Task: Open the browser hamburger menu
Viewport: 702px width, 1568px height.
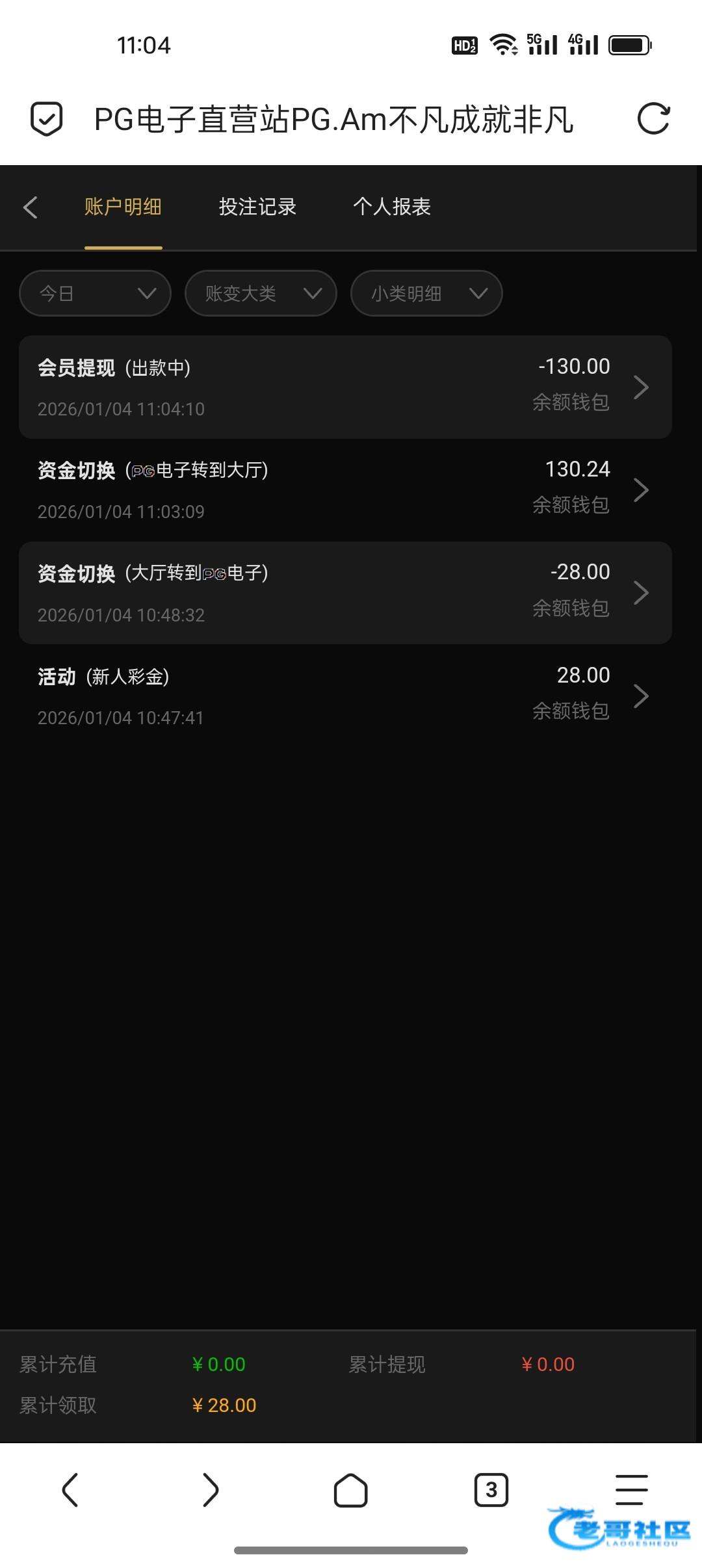Action: [x=631, y=1490]
